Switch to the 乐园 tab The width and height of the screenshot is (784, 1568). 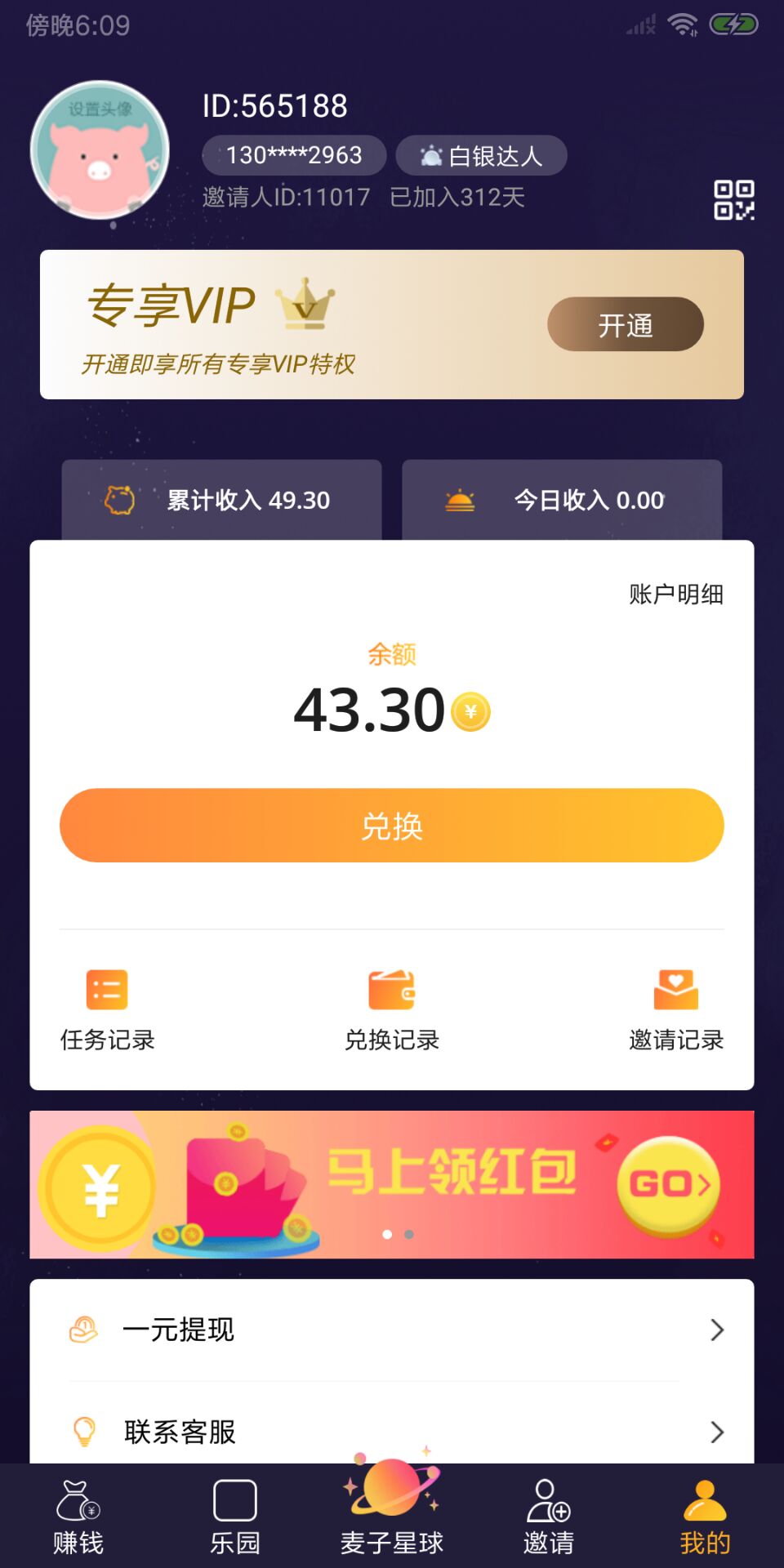point(235,1517)
